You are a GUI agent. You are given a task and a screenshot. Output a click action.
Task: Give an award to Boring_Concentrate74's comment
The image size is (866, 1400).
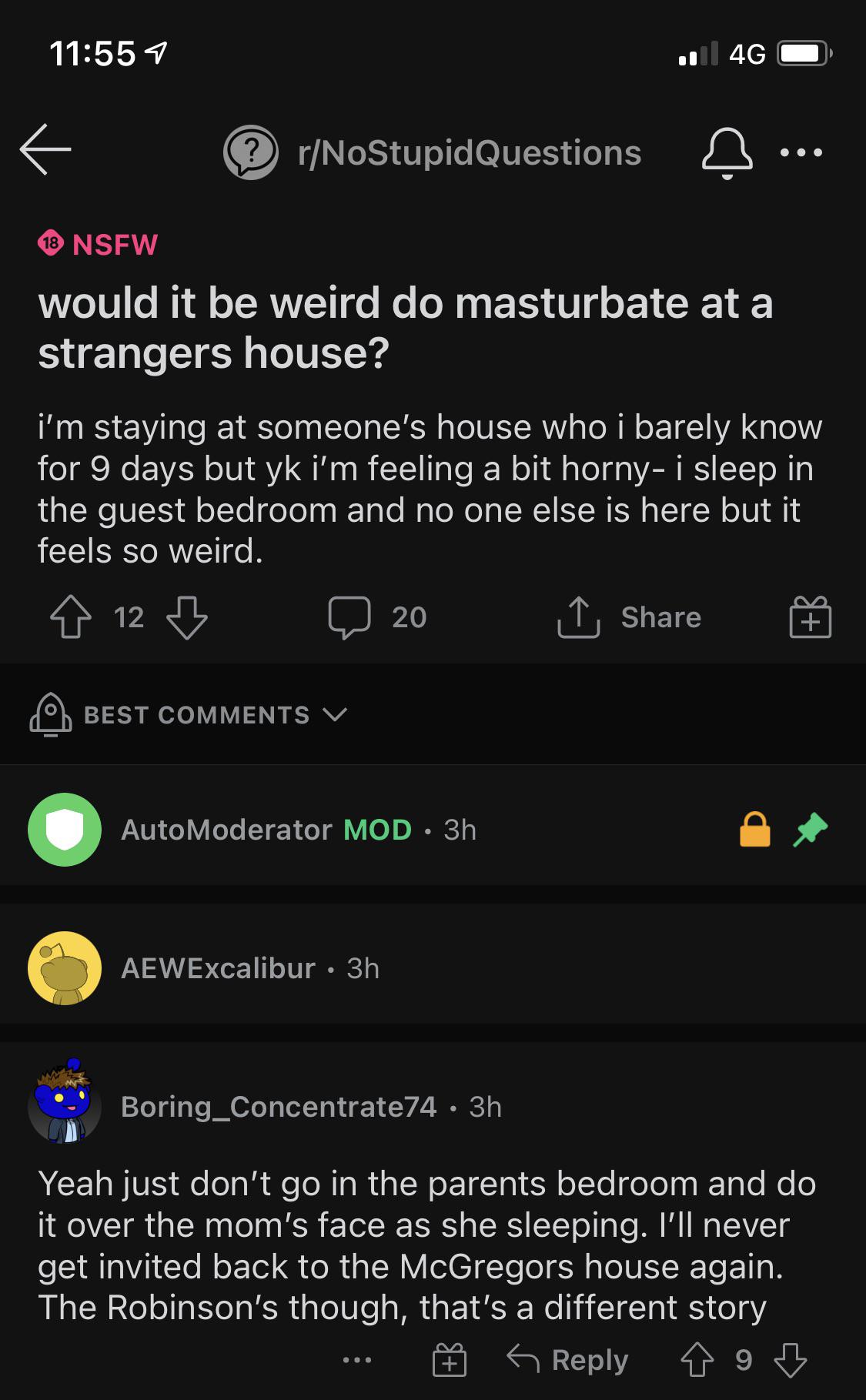[x=450, y=1360]
